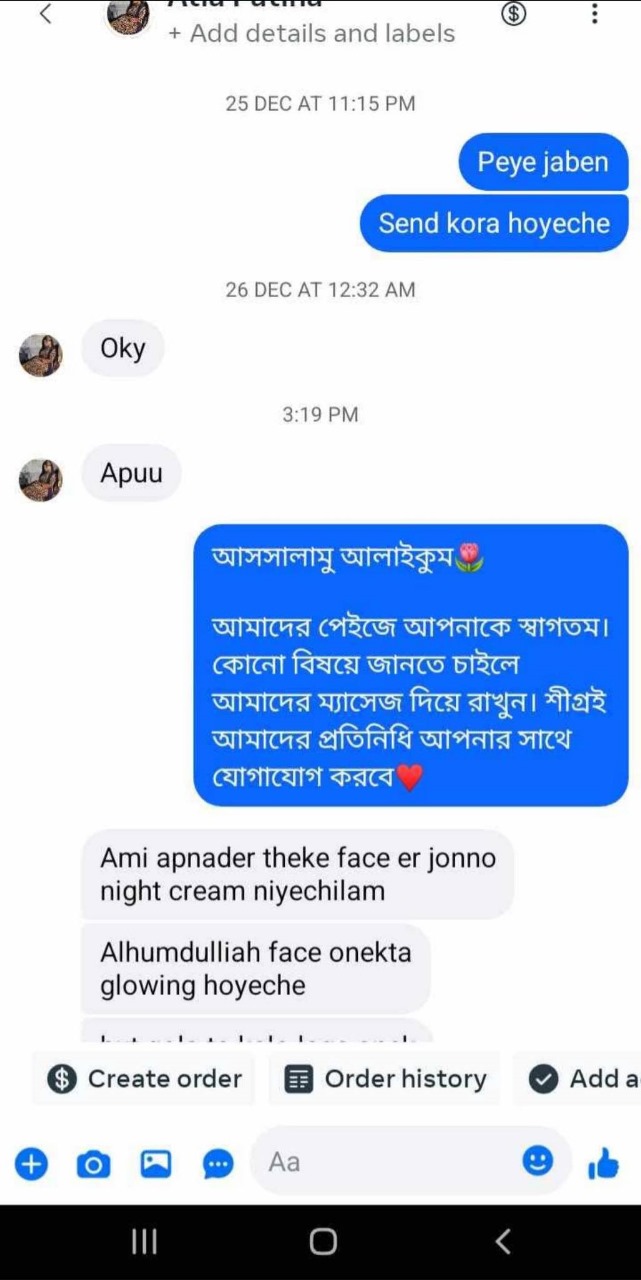Open the plus more-options icon
This screenshot has height=1280, width=641.
point(31,1163)
